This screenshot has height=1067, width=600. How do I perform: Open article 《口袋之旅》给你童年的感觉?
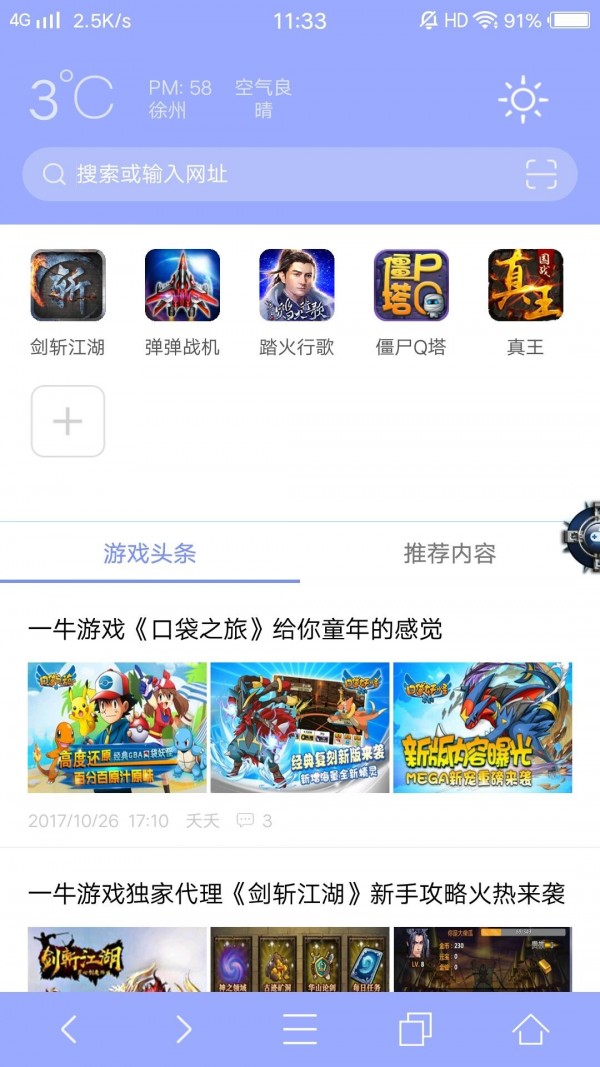235,629
